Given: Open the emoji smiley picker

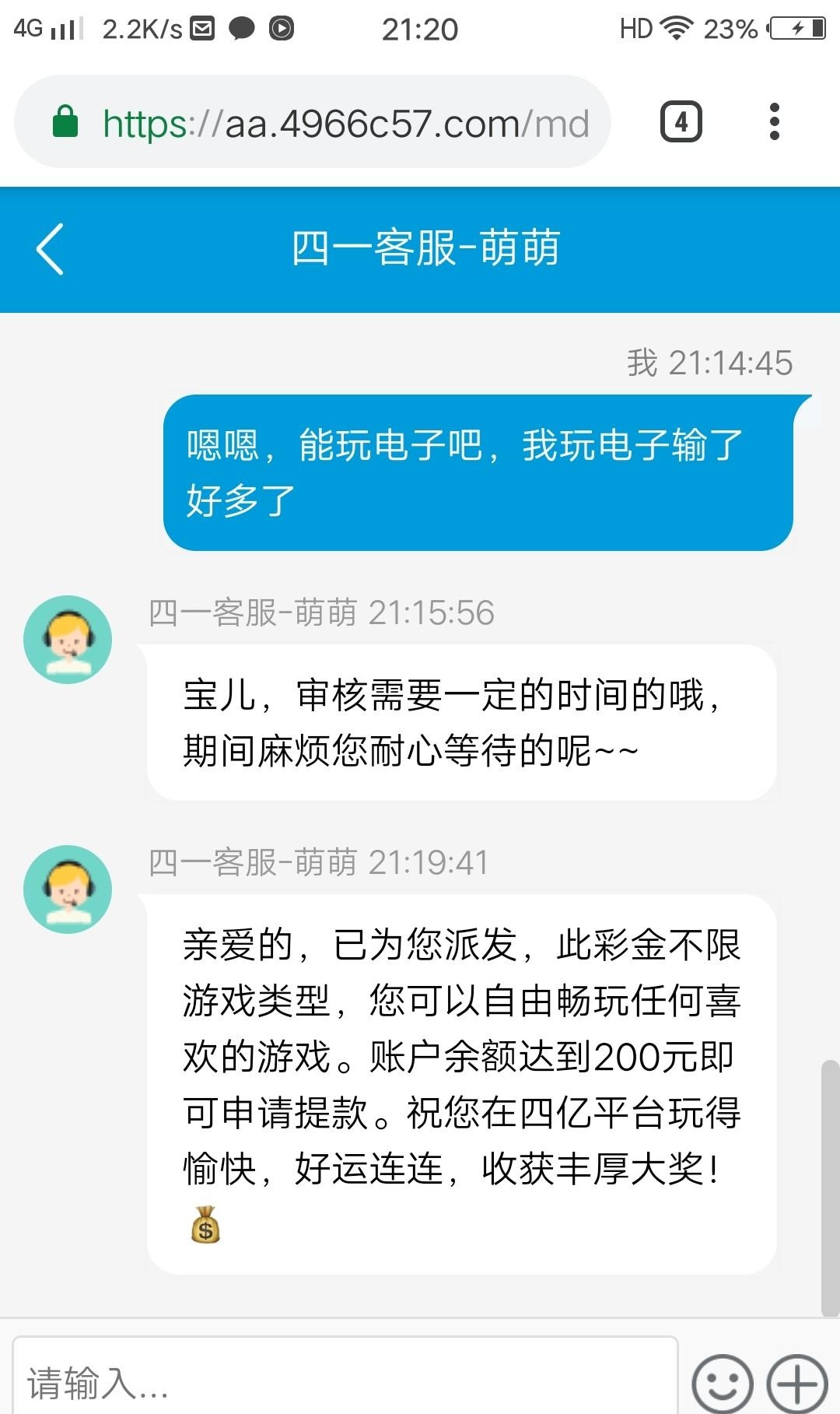Looking at the screenshot, I should (723, 1384).
